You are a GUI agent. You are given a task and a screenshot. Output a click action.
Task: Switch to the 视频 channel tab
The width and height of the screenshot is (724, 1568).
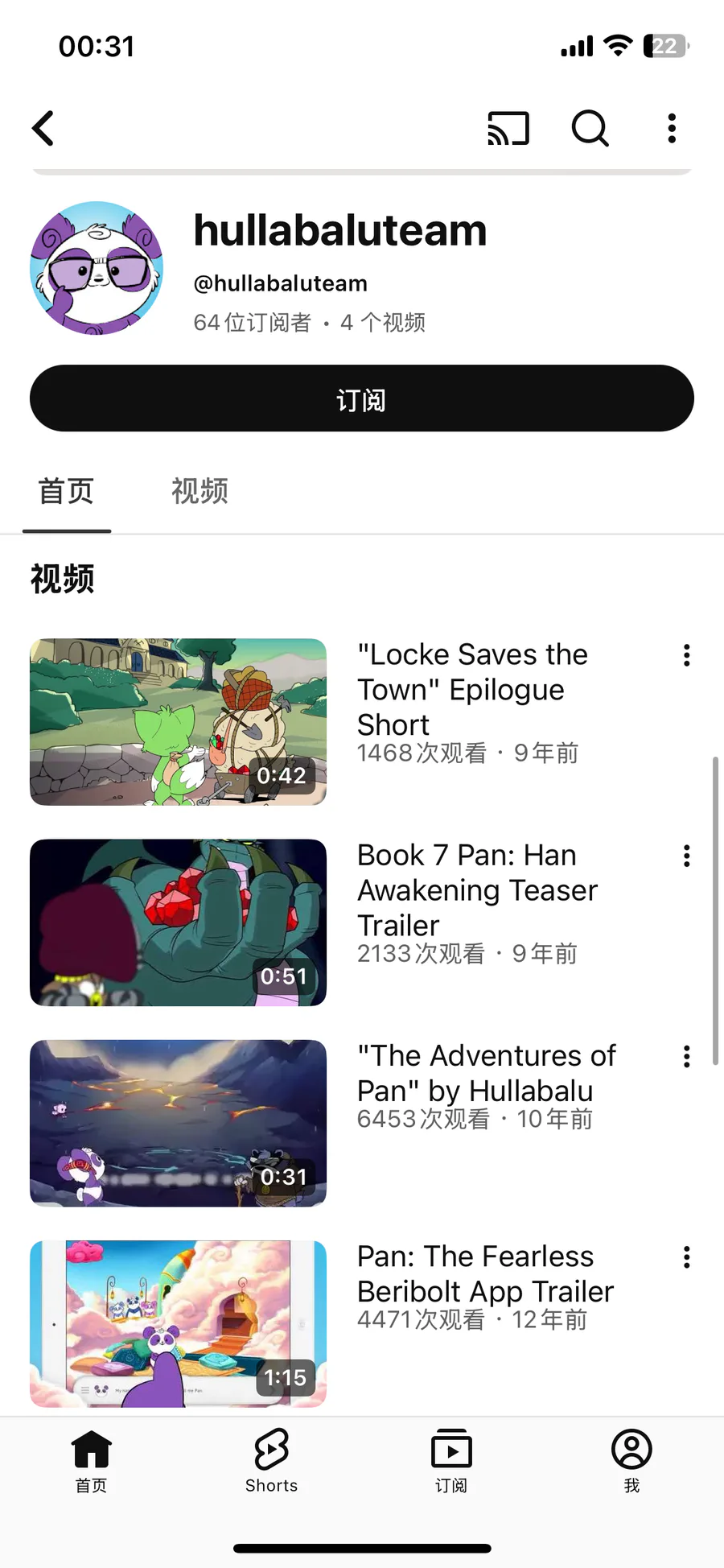click(200, 491)
